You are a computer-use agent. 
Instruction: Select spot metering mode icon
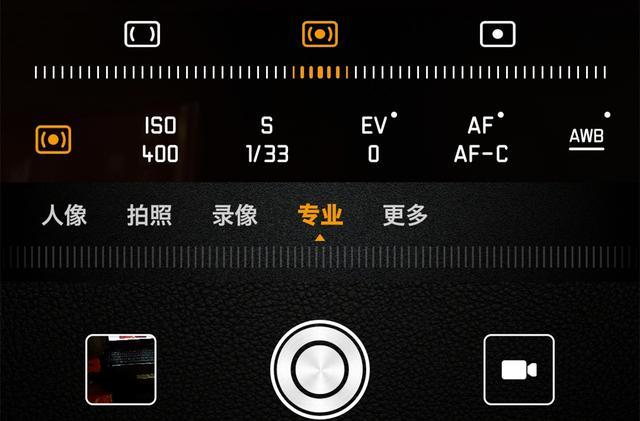pos(497,34)
